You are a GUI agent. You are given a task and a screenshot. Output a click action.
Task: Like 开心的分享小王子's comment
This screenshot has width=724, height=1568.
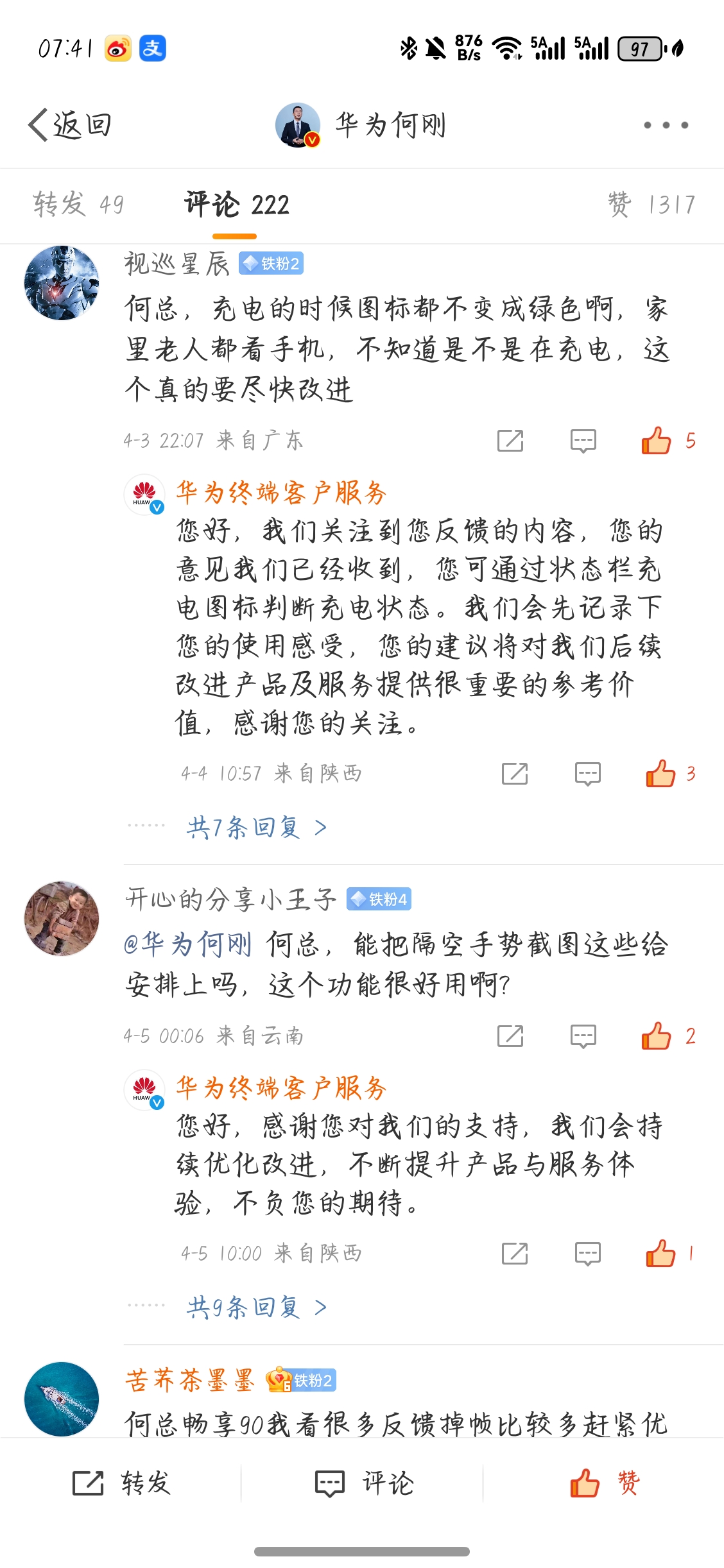(657, 1036)
